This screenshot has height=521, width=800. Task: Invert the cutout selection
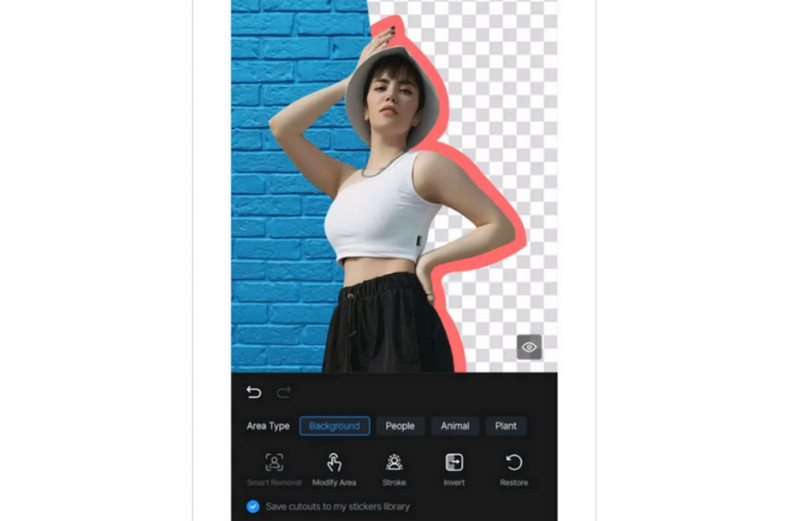[x=454, y=468]
